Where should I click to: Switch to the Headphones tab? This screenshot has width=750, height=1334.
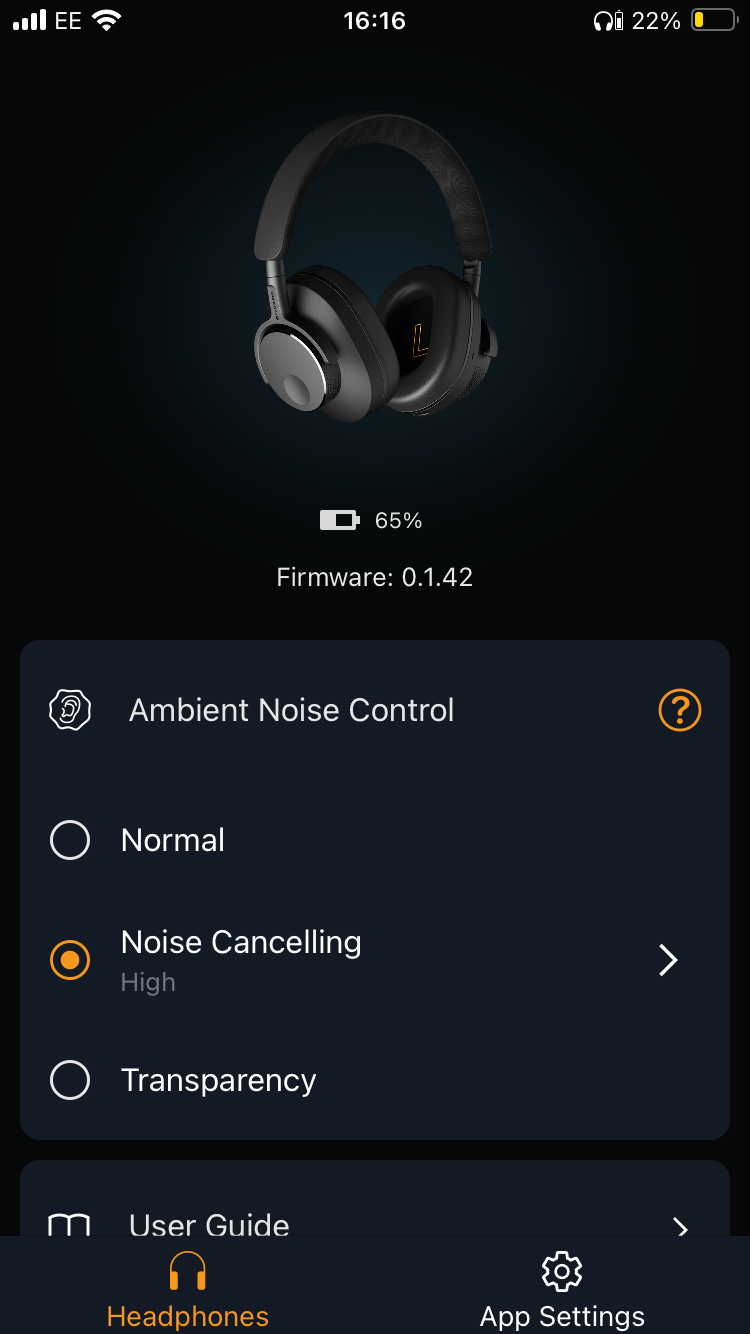(188, 1290)
